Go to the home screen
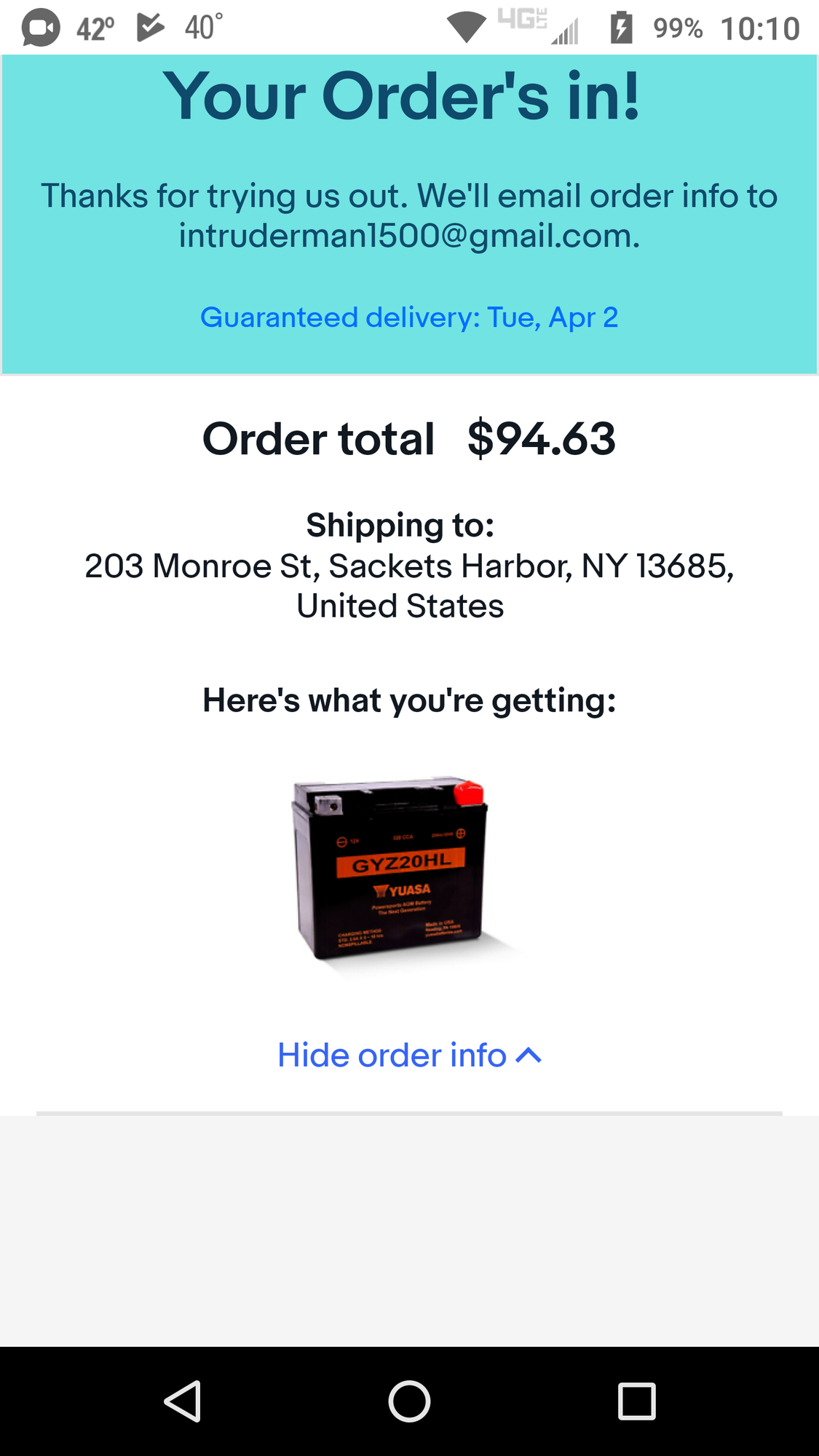This screenshot has height=1456, width=819. (x=409, y=1401)
